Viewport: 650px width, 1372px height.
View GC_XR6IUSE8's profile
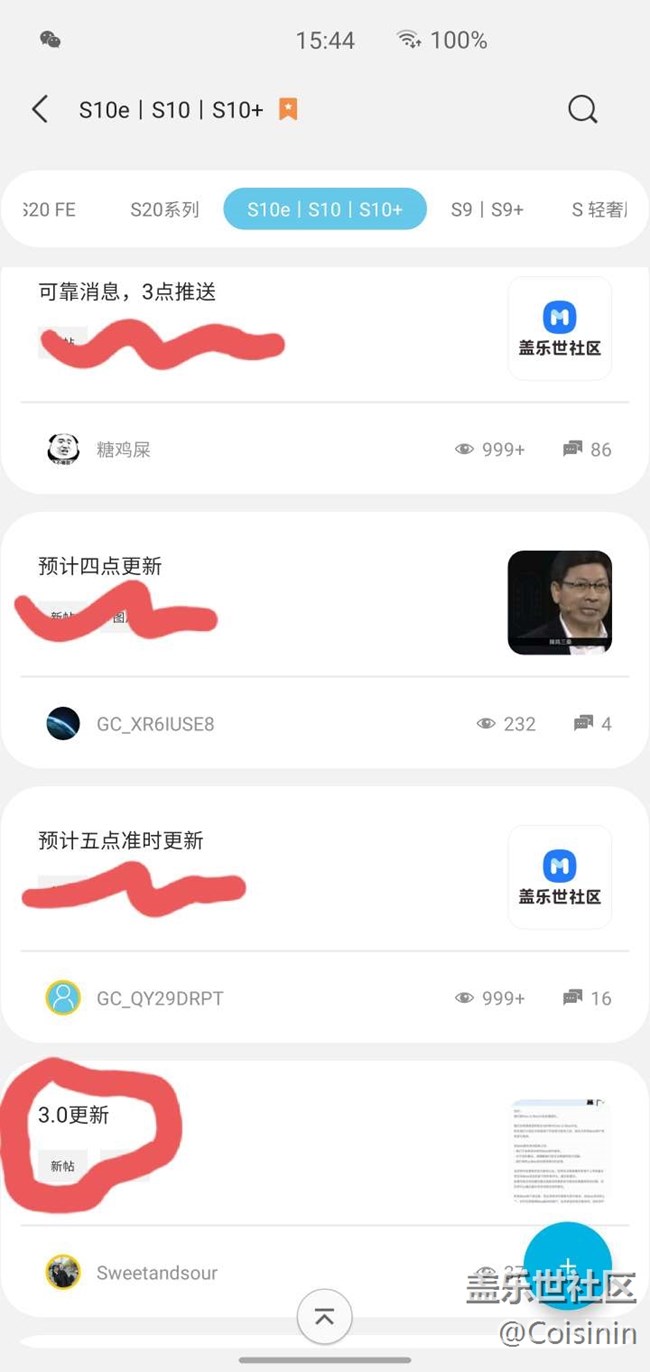click(x=155, y=723)
